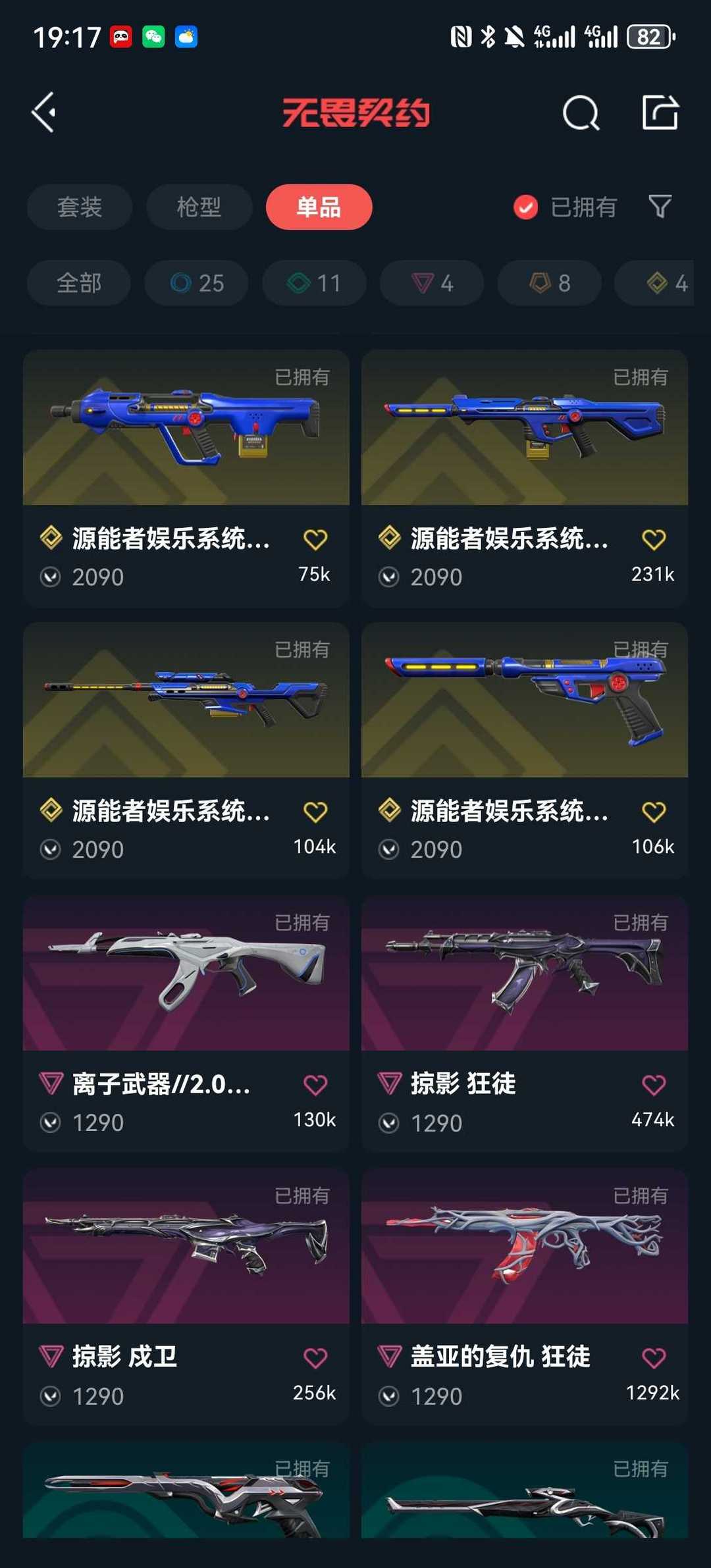The width and height of the screenshot is (711, 1568).
Task: Like the 盖亚的复仇 狂徒 skin
Action: click(x=654, y=1357)
